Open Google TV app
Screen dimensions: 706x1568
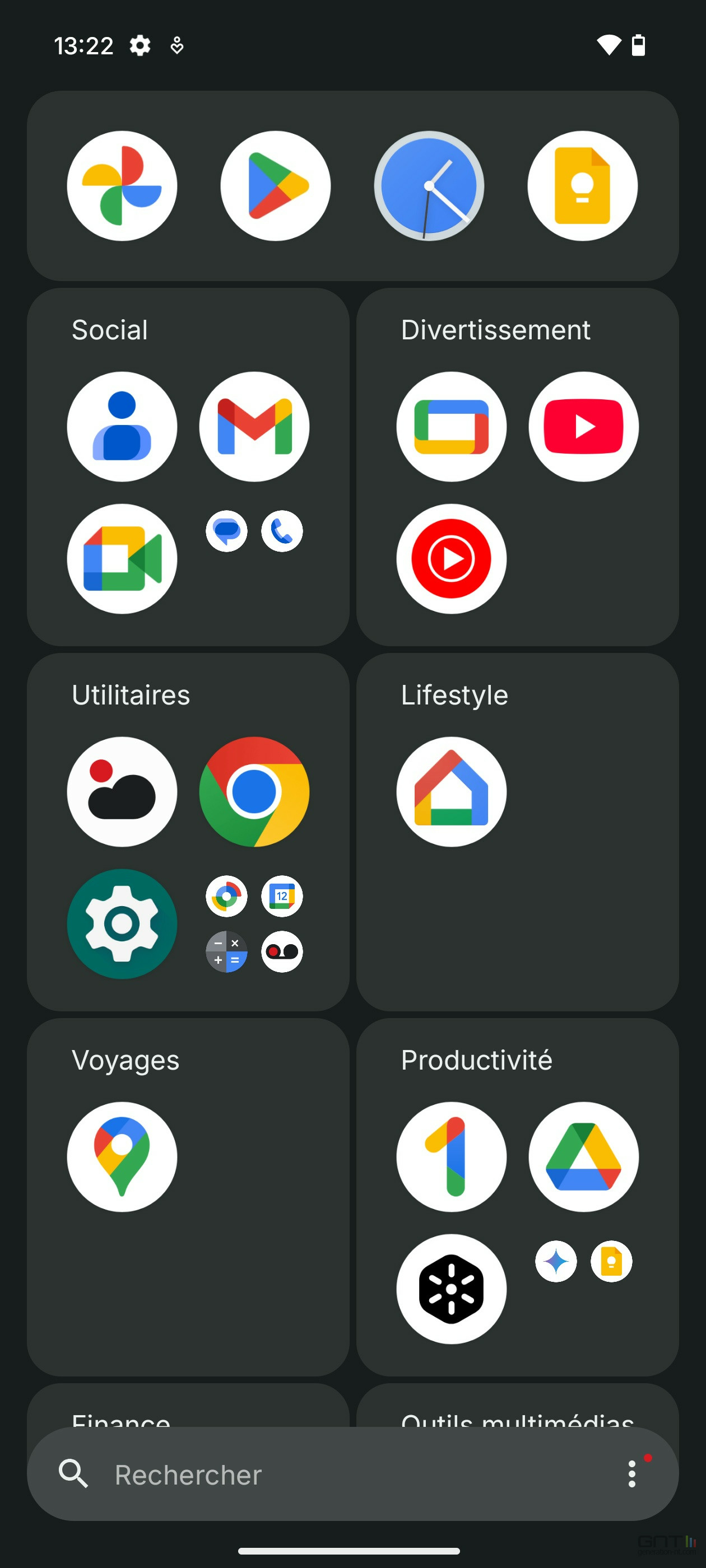(x=452, y=427)
